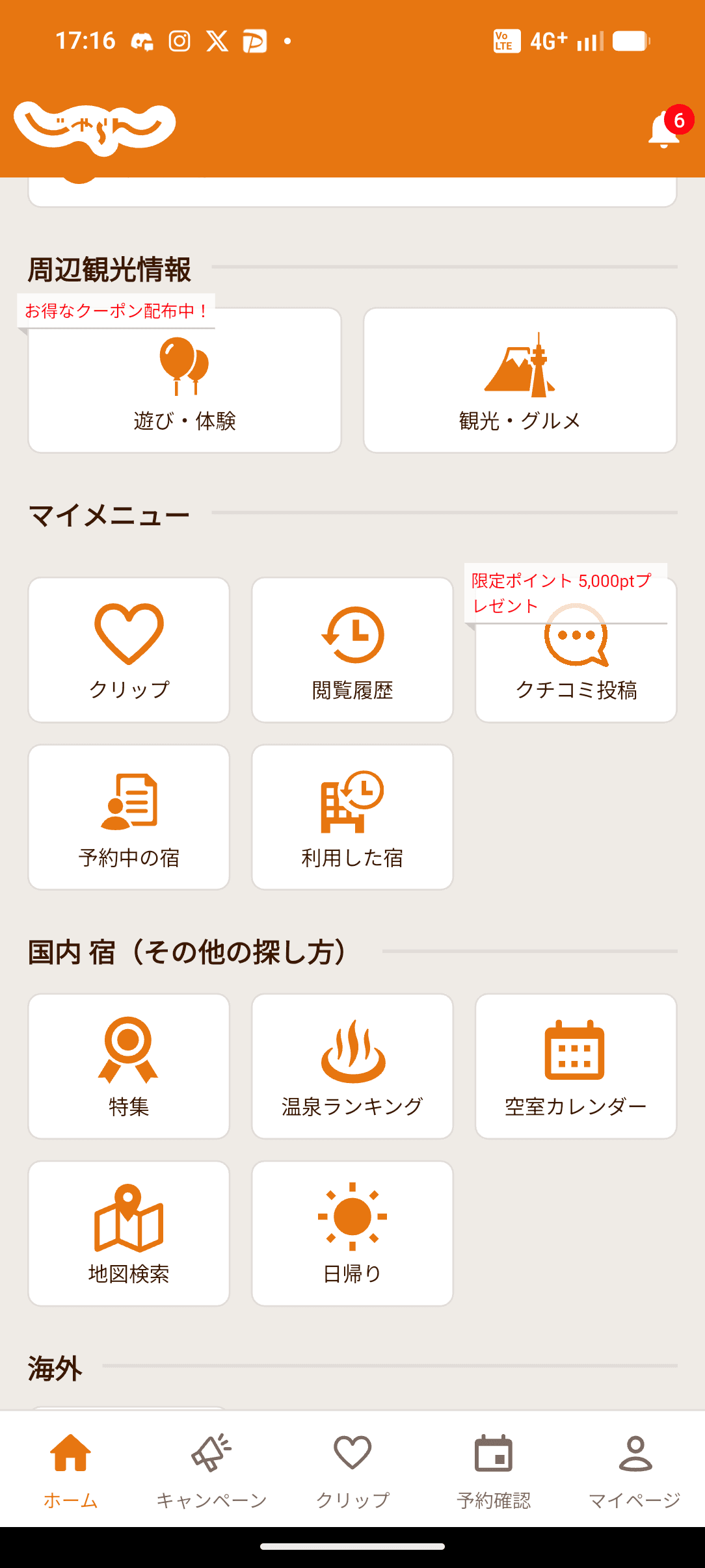This screenshot has width=705, height=1568.
Task: Open 閲覧履歴 browsing history icon
Action: 352,649
